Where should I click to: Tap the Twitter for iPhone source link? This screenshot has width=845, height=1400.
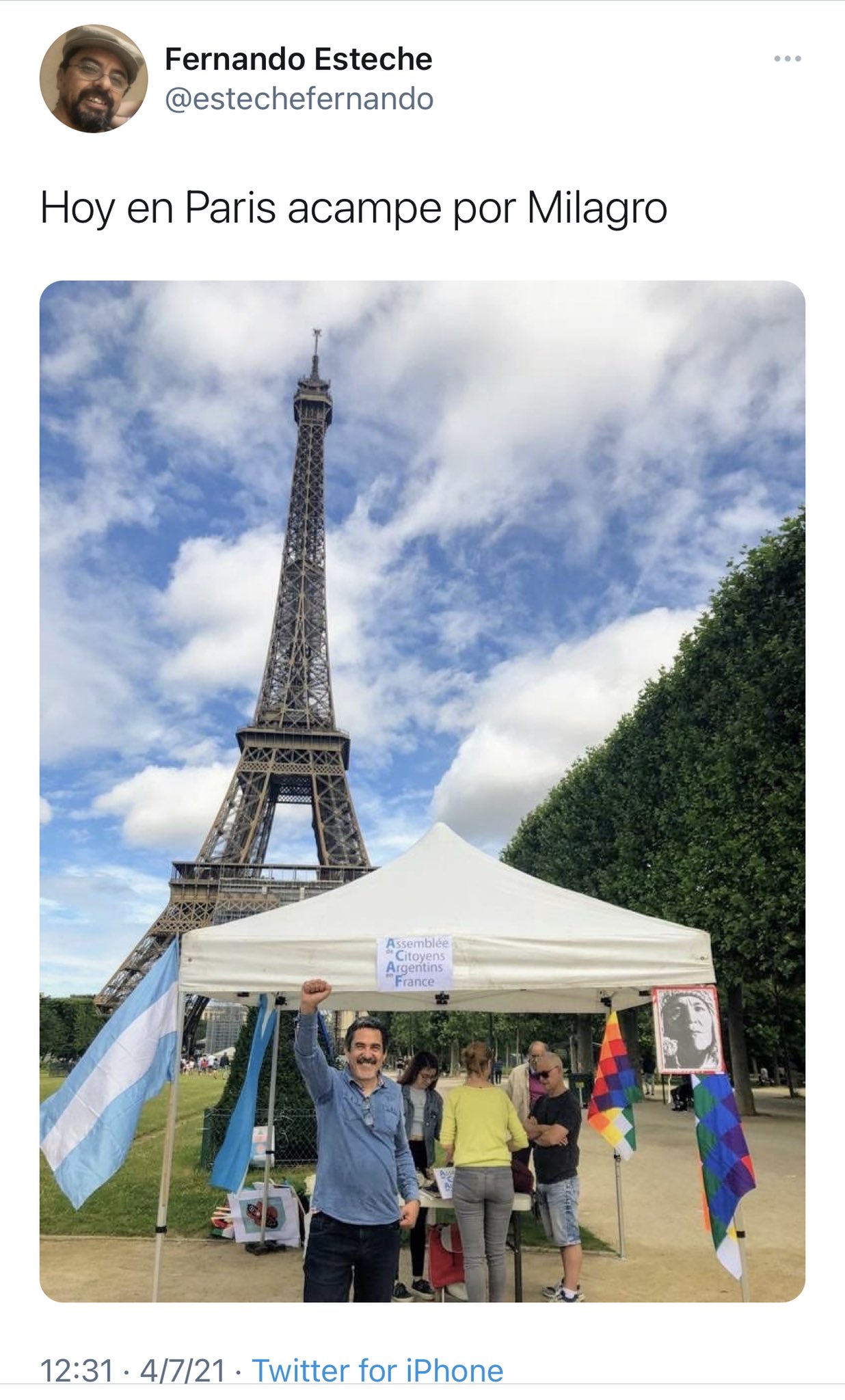pyautogui.click(x=377, y=1371)
